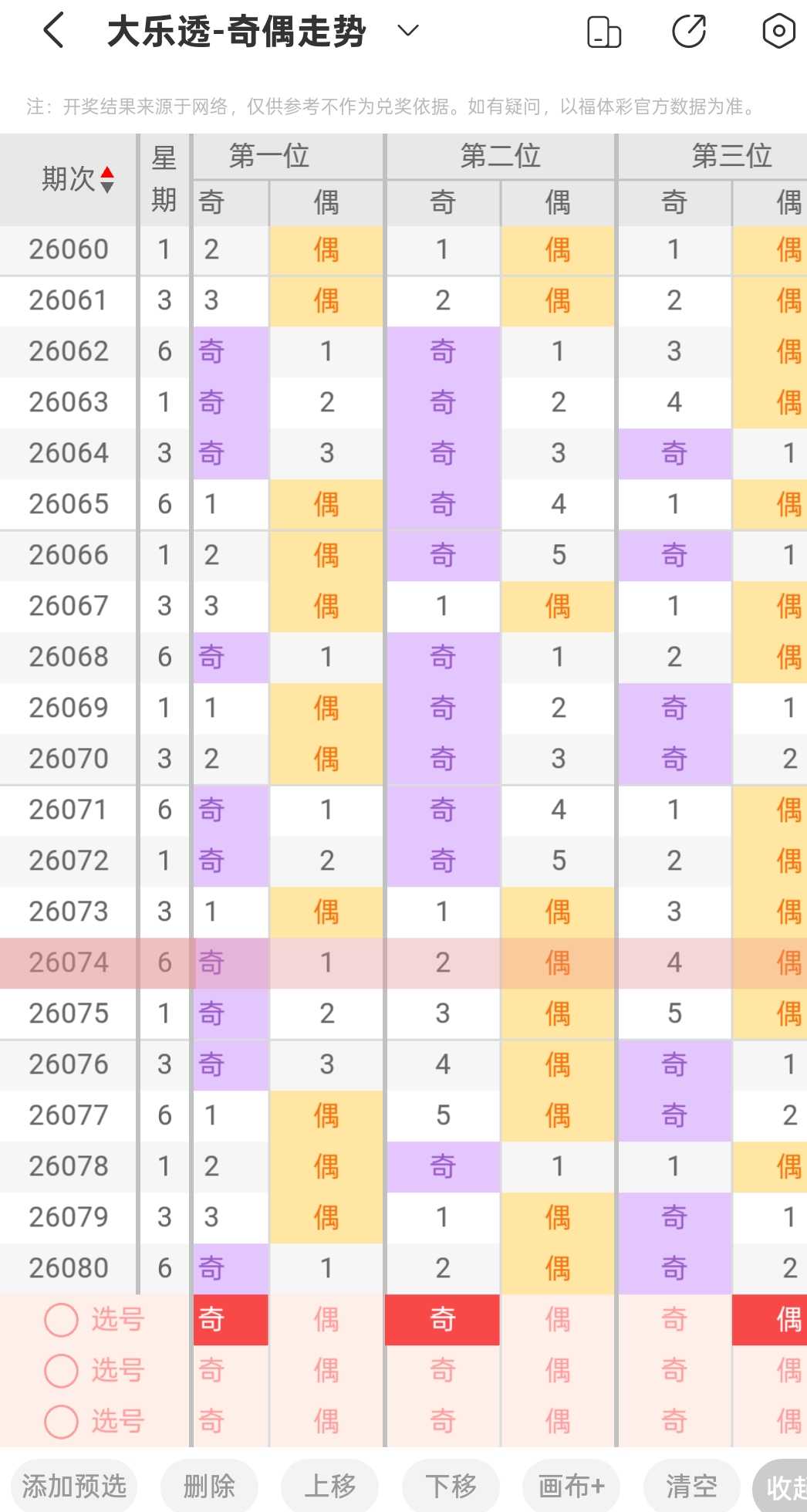Tap the screen orientation icon
Image resolution: width=807 pixels, height=1512 pixels.
click(x=604, y=32)
